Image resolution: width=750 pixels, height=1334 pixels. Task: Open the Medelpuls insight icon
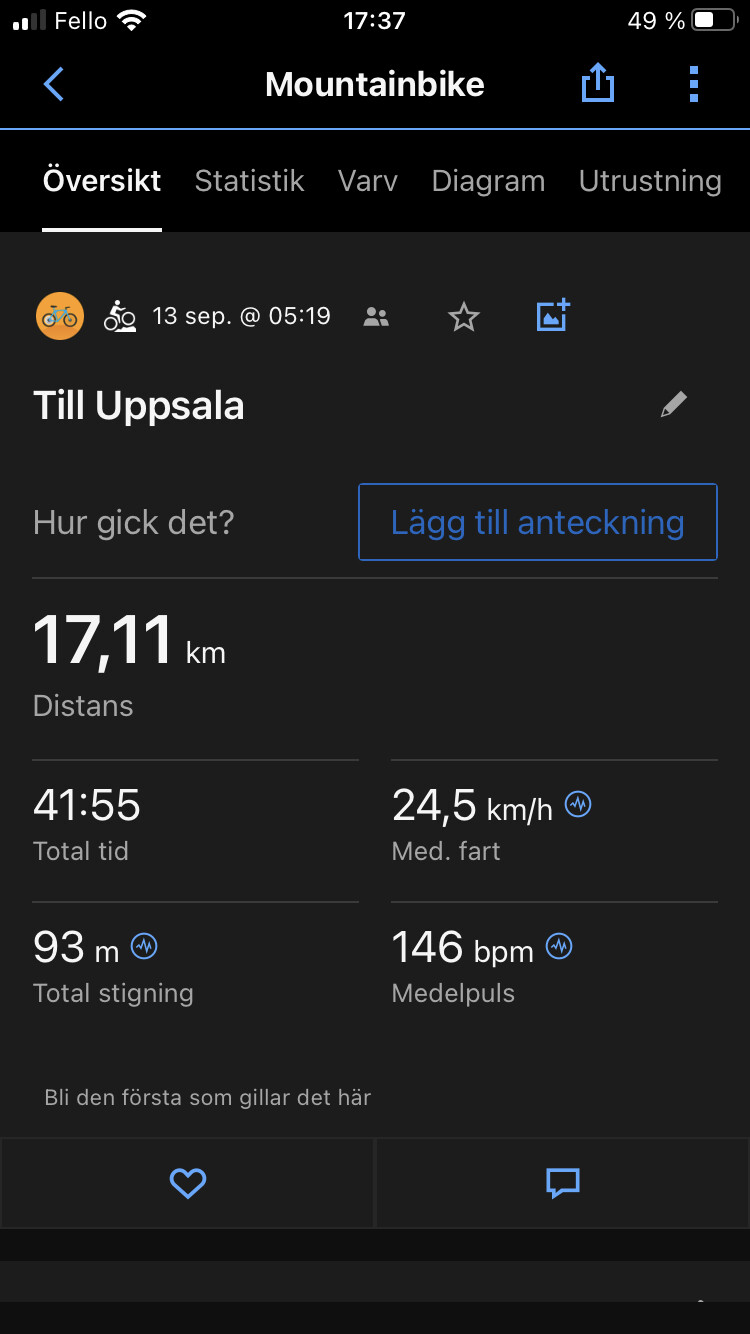point(559,945)
